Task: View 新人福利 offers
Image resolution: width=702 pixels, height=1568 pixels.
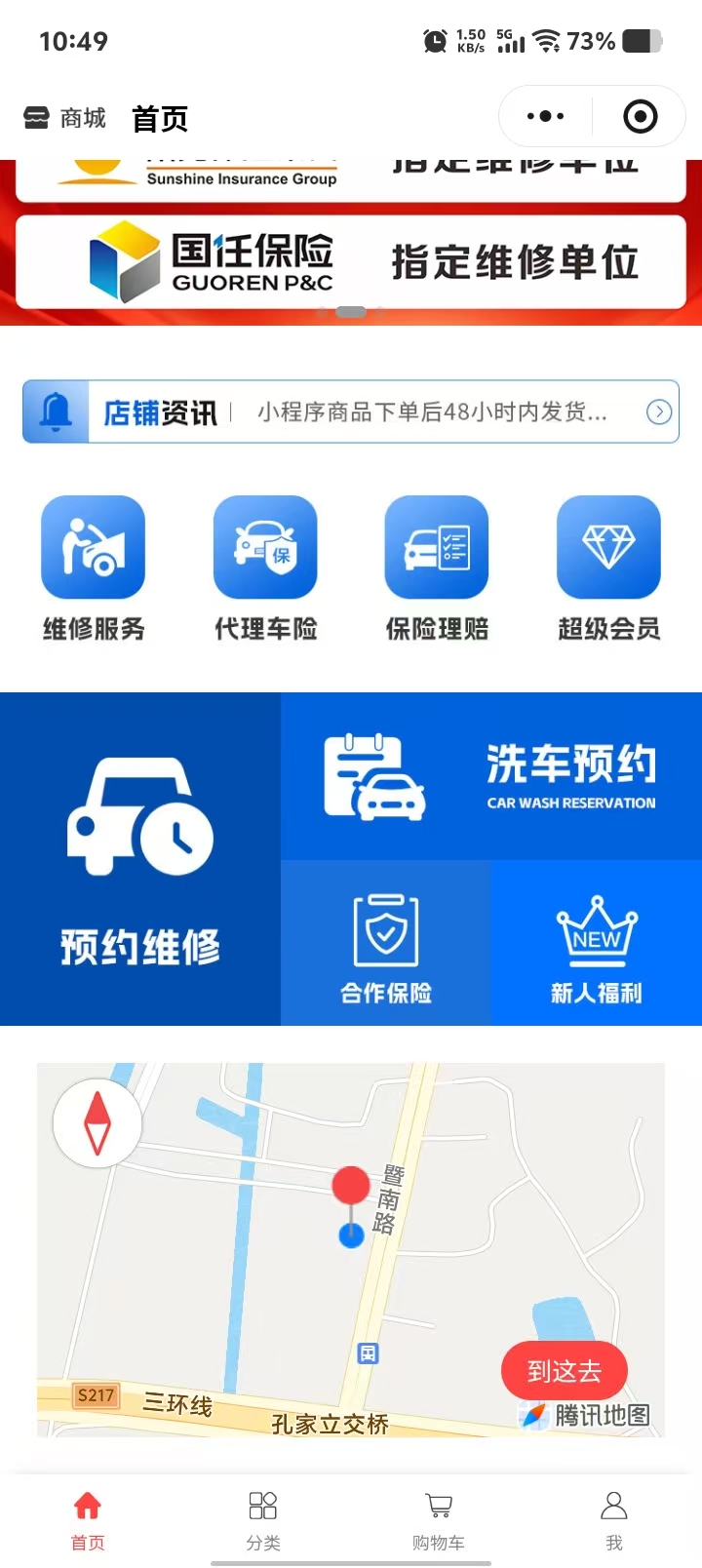Action: (597, 944)
